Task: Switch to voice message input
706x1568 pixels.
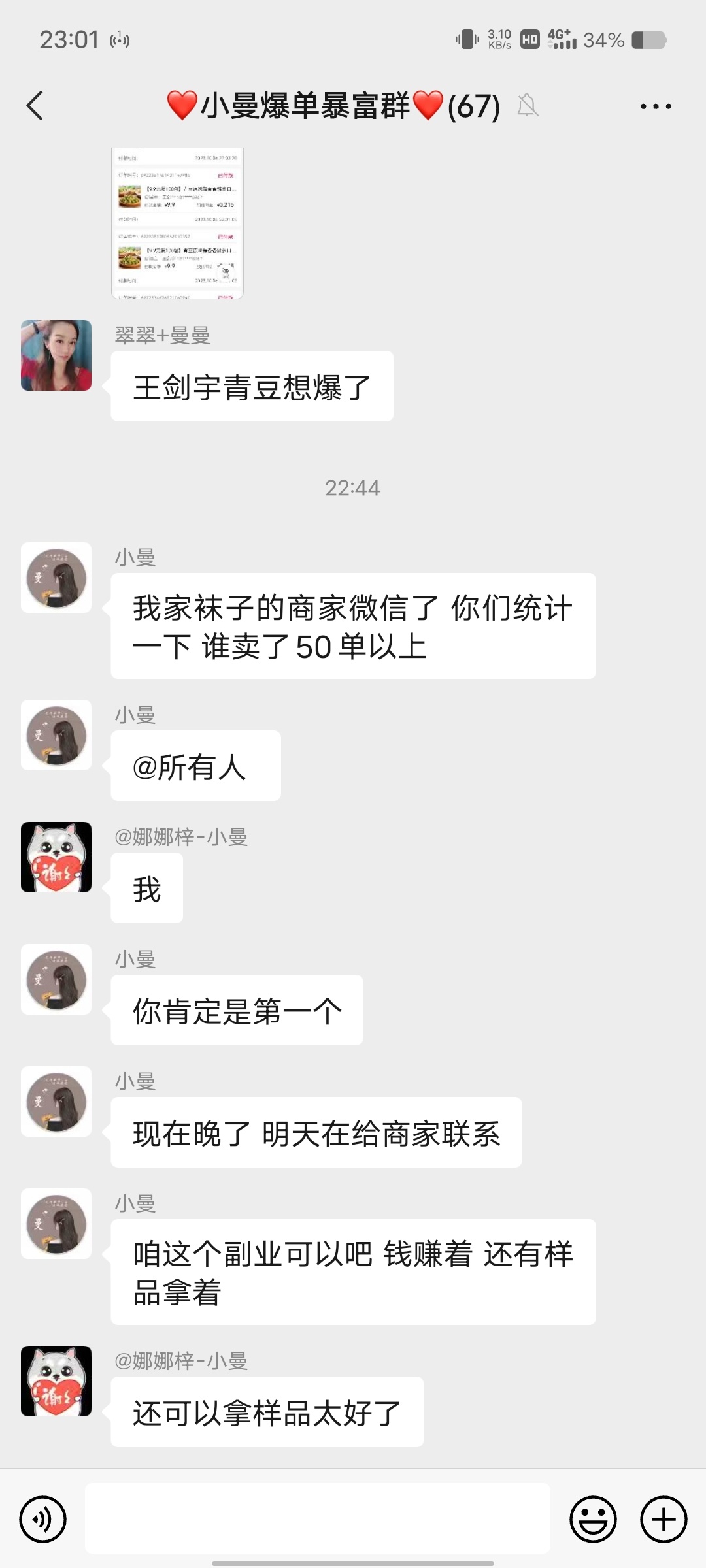Action: click(43, 1519)
